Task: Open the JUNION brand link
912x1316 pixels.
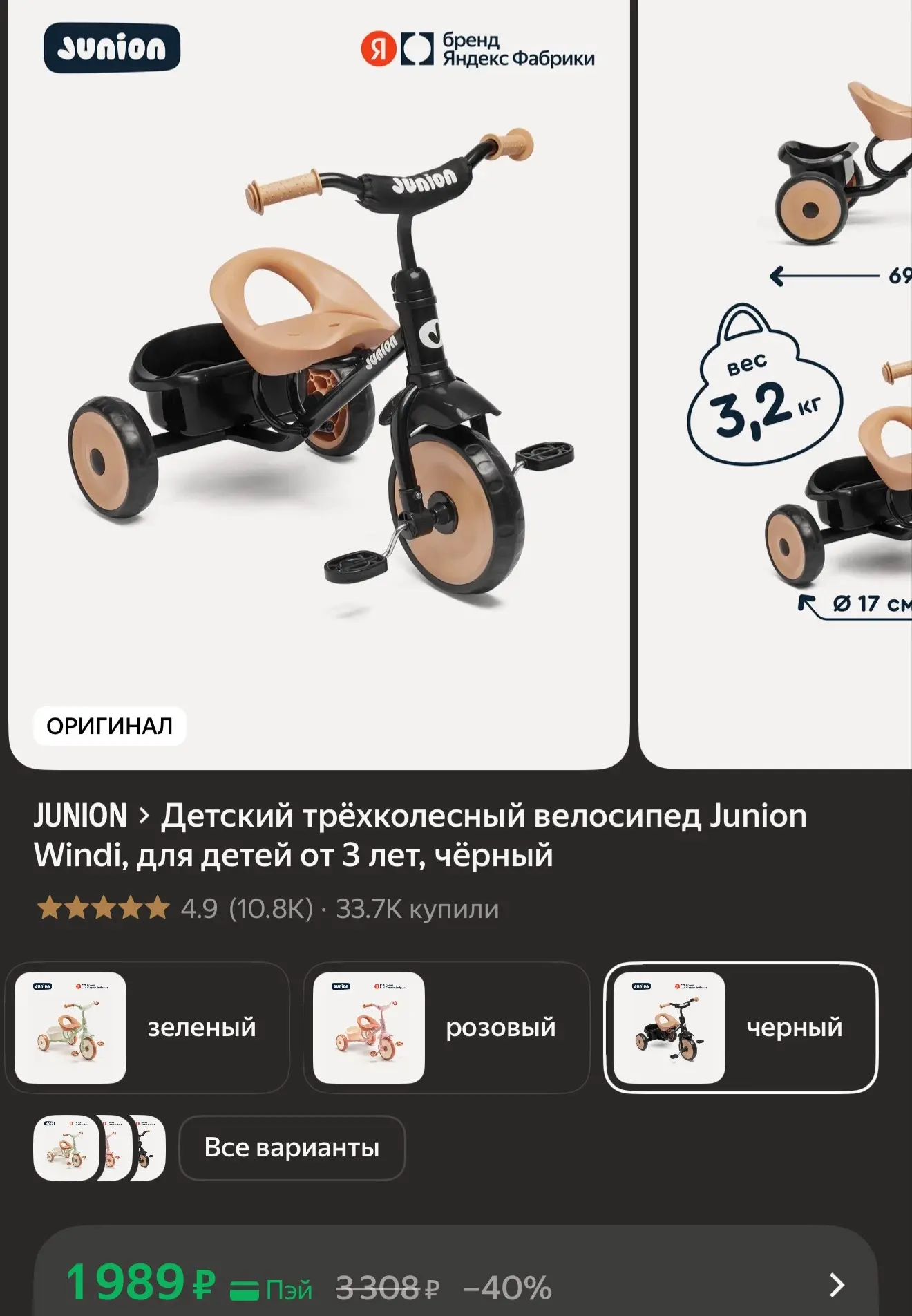Action: 80,816
